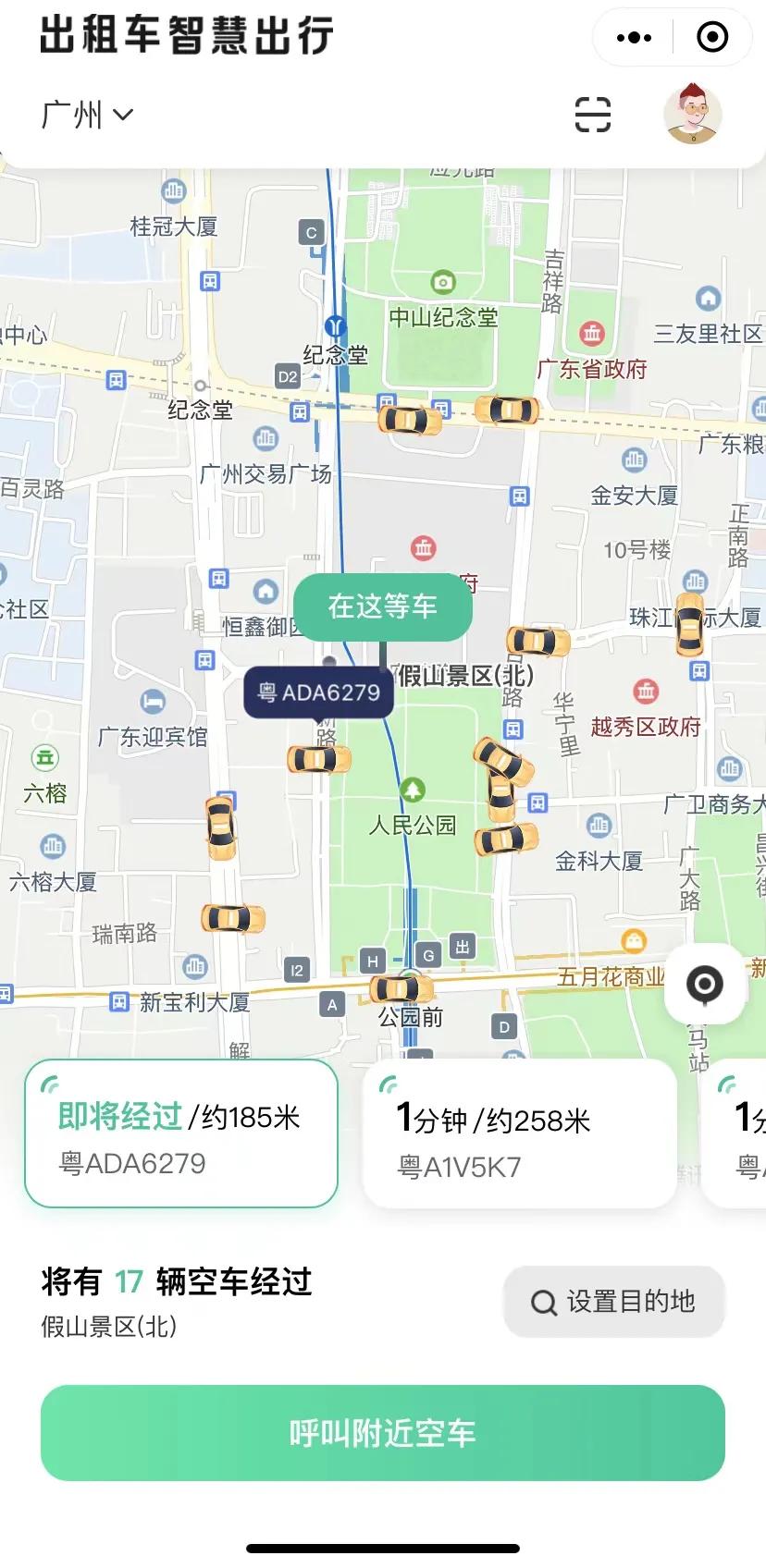The image size is (766, 1568).
Task: Tap the mini-program capsule target icon
Action: click(x=711, y=37)
